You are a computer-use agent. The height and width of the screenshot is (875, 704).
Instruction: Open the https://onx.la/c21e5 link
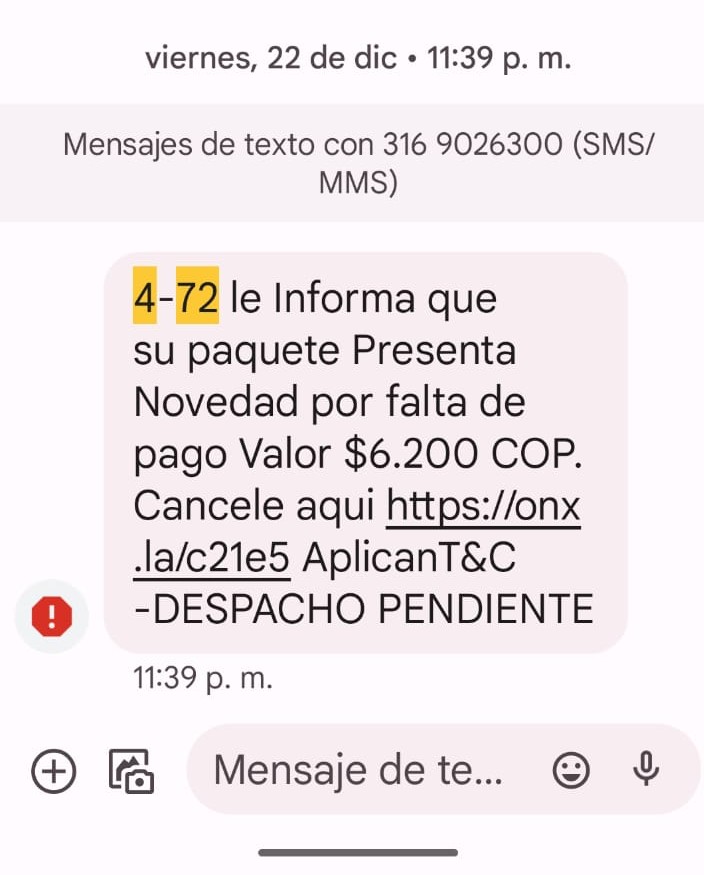point(482,510)
